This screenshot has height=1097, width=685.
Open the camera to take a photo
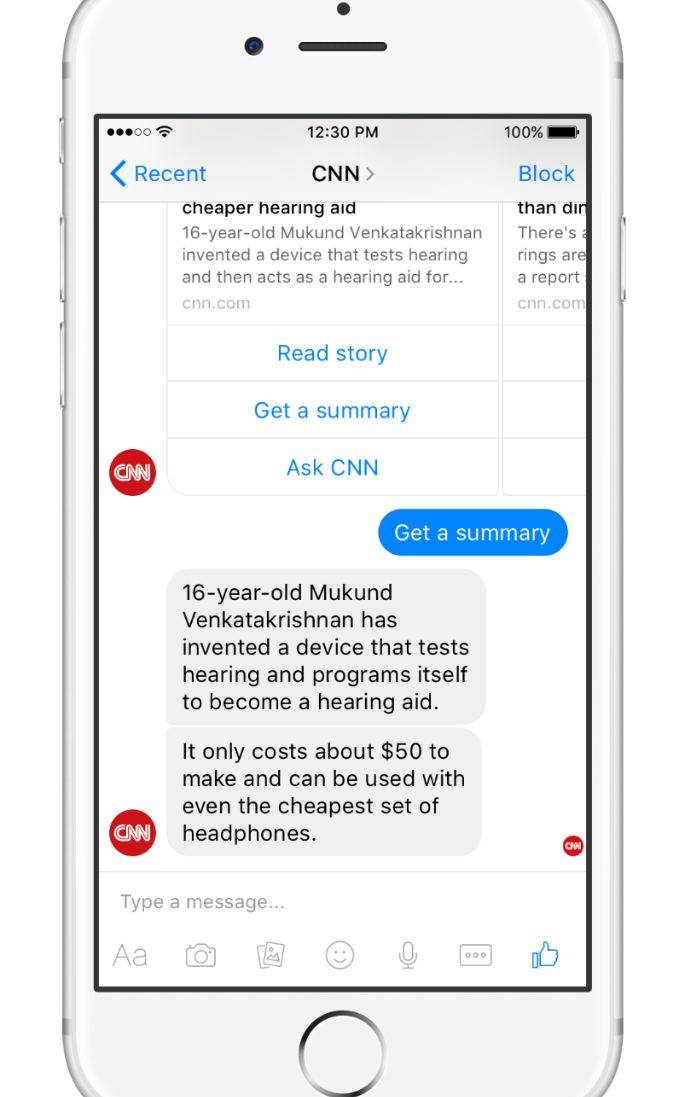point(201,956)
